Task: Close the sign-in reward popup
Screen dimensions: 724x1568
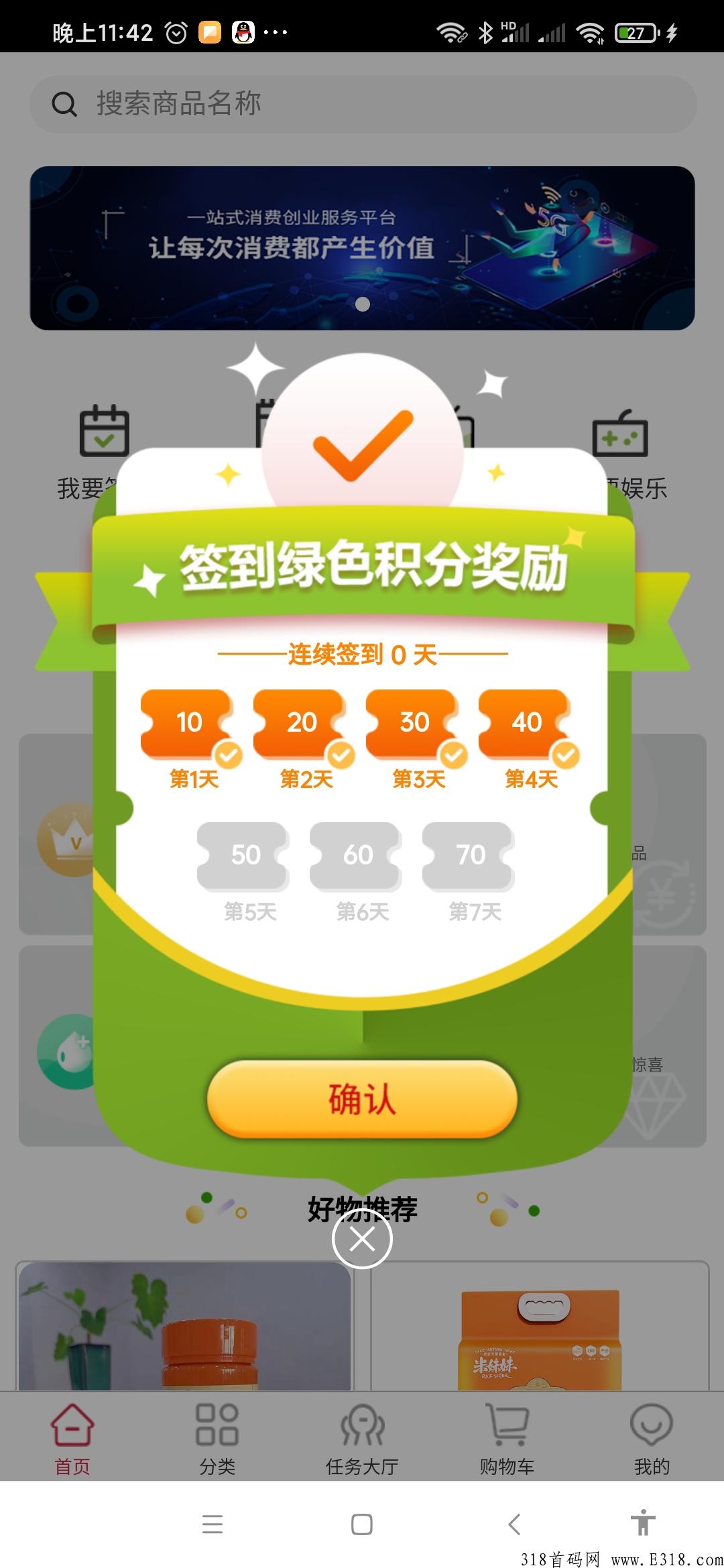Action: click(x=362, y=1239)
